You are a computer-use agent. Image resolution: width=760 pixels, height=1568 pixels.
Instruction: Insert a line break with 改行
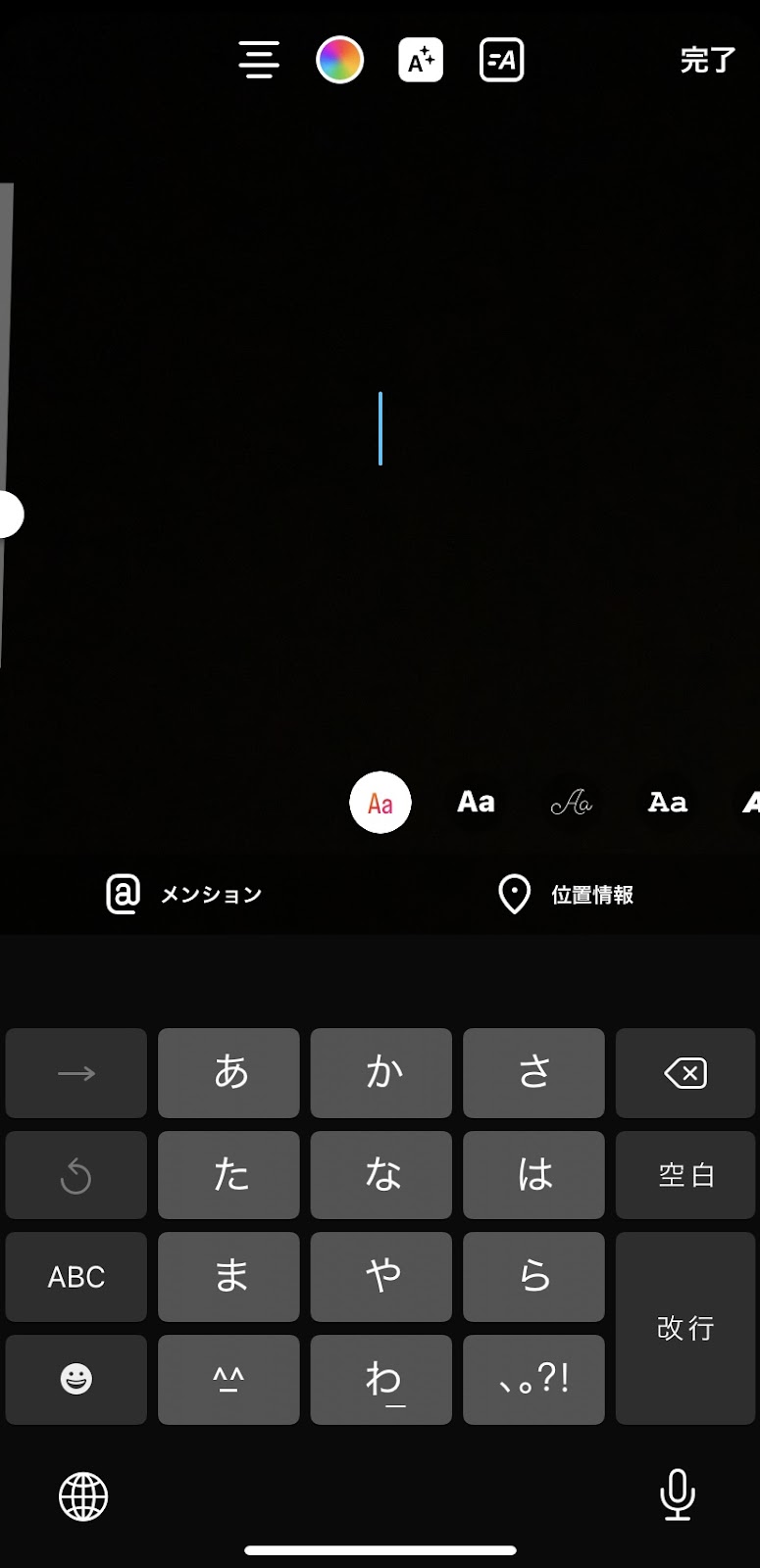point(685,1328)
